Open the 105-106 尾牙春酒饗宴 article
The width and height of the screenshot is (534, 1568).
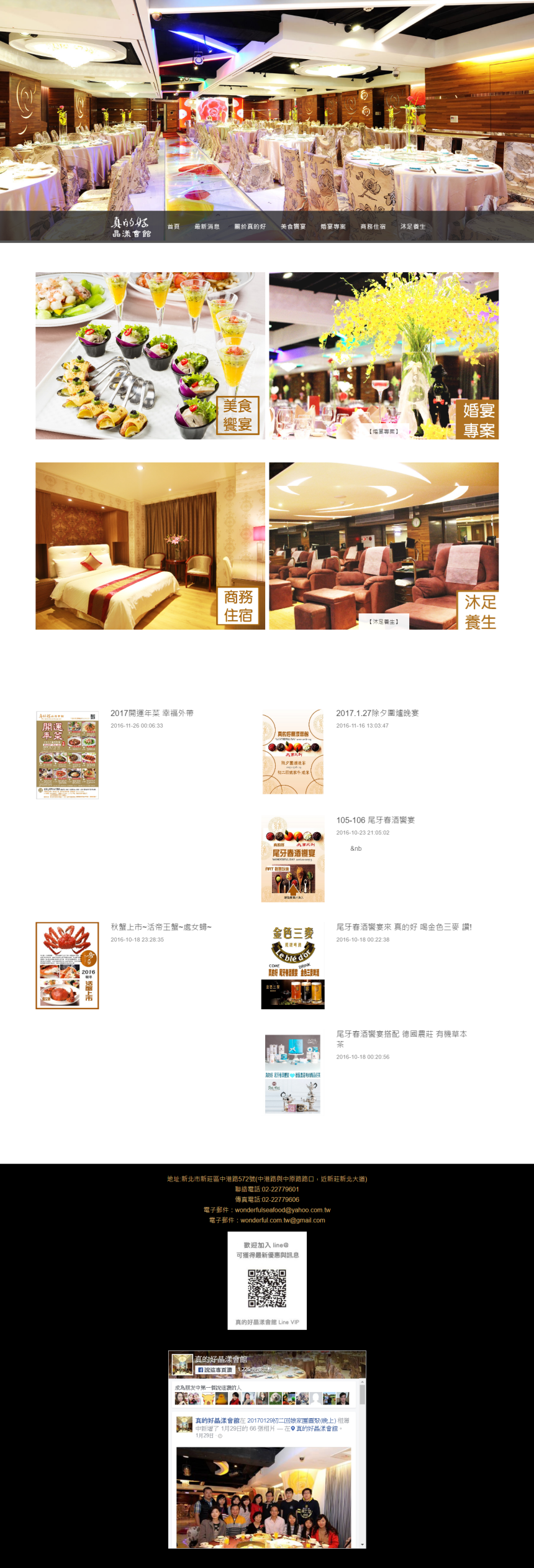pos(376,820)
